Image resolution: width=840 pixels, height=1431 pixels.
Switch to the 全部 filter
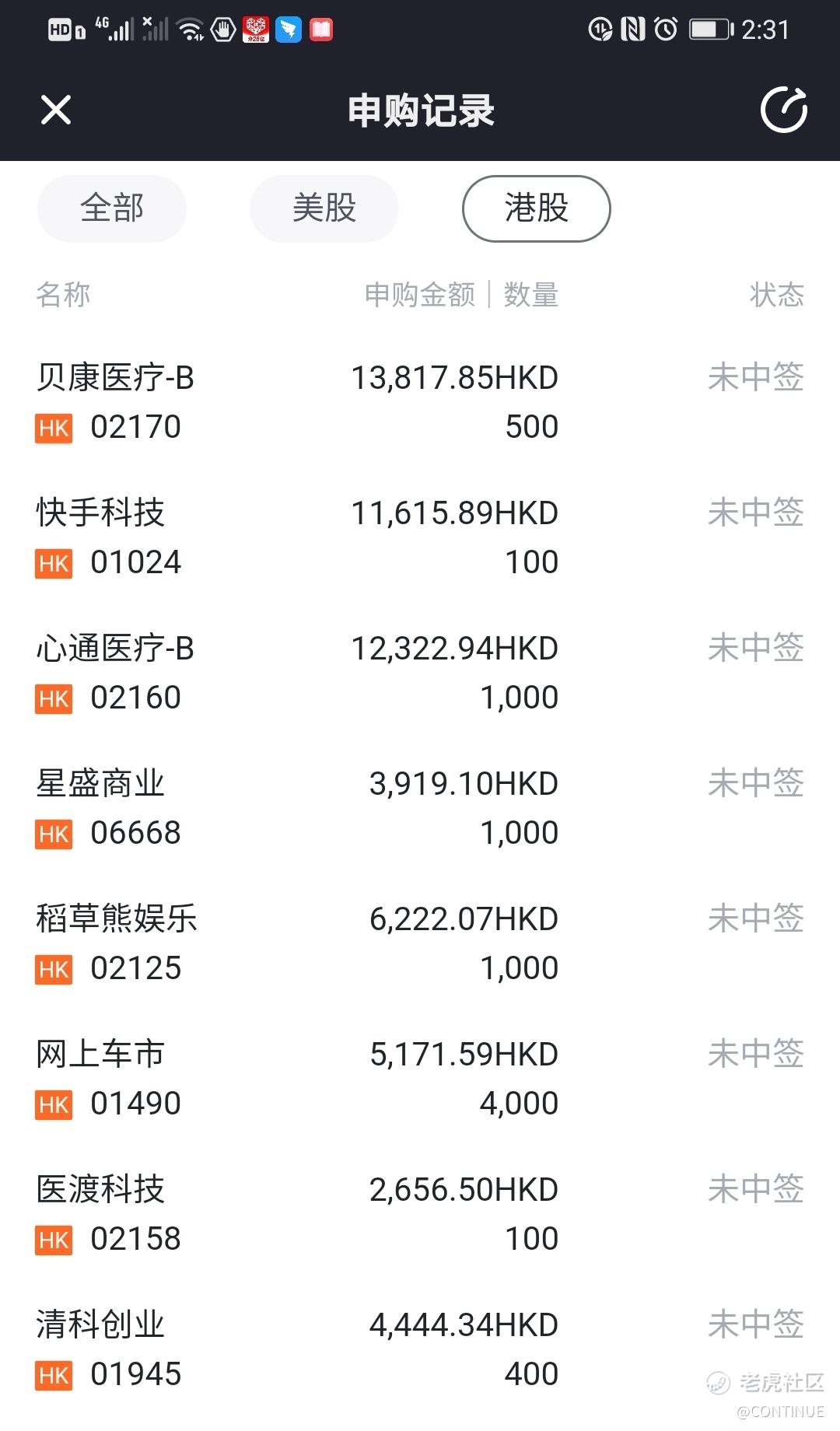click(112, 208)
